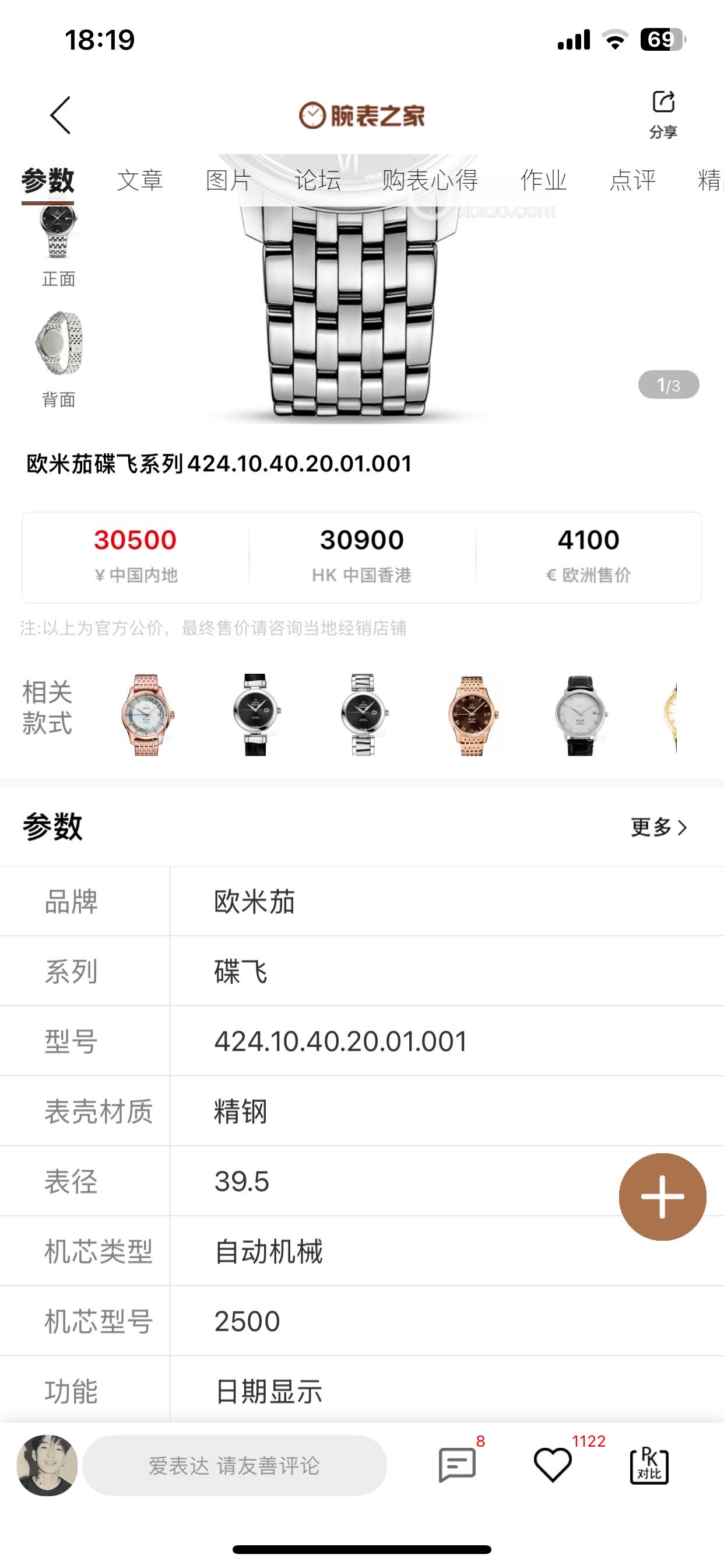Switch to the 文章 tab
Screen dimensions: 724x1568
tap(140, 180)
